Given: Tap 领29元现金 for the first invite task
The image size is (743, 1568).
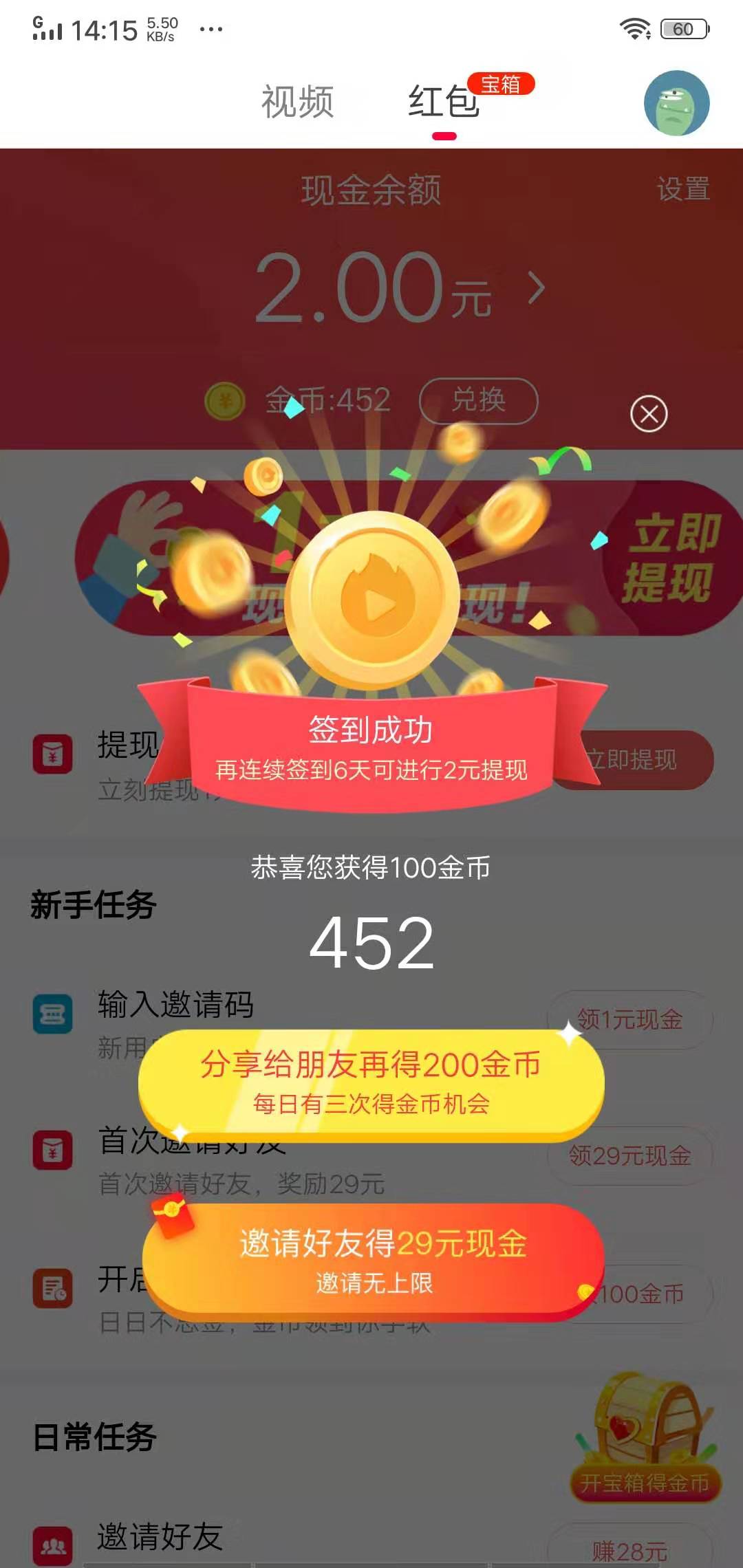Looking at the screenshot, I should tap(629, 1155).
